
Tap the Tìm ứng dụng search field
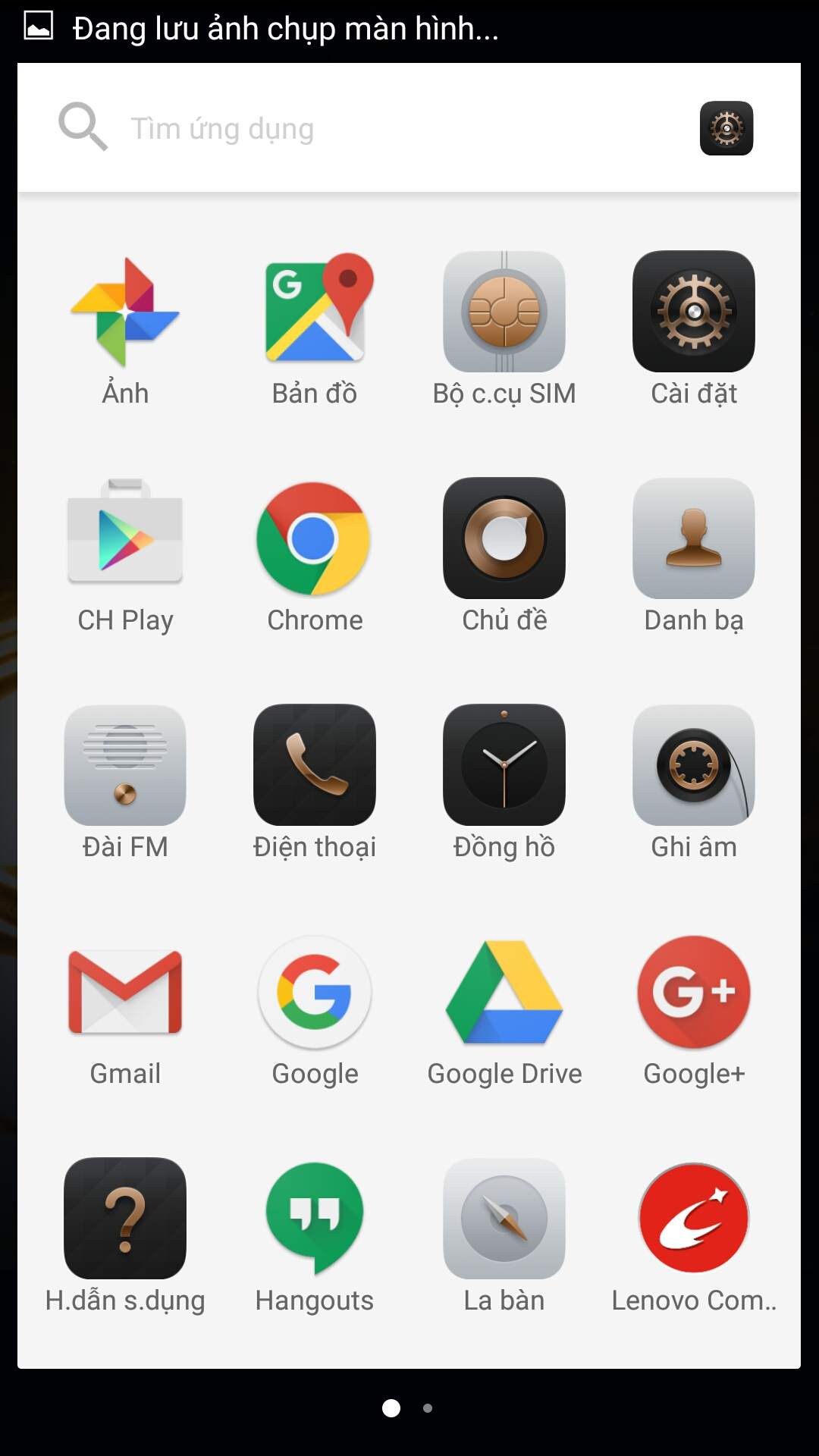pos(372,128)
